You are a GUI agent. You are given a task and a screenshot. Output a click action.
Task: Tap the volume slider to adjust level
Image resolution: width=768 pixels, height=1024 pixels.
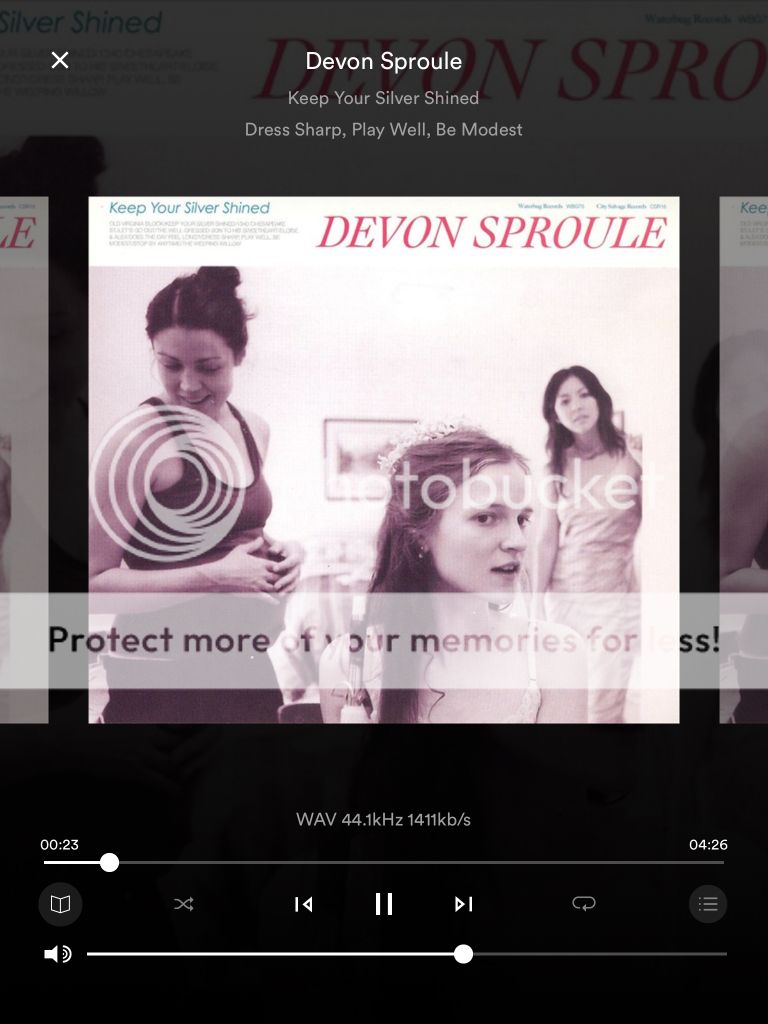tap(463, 954)
